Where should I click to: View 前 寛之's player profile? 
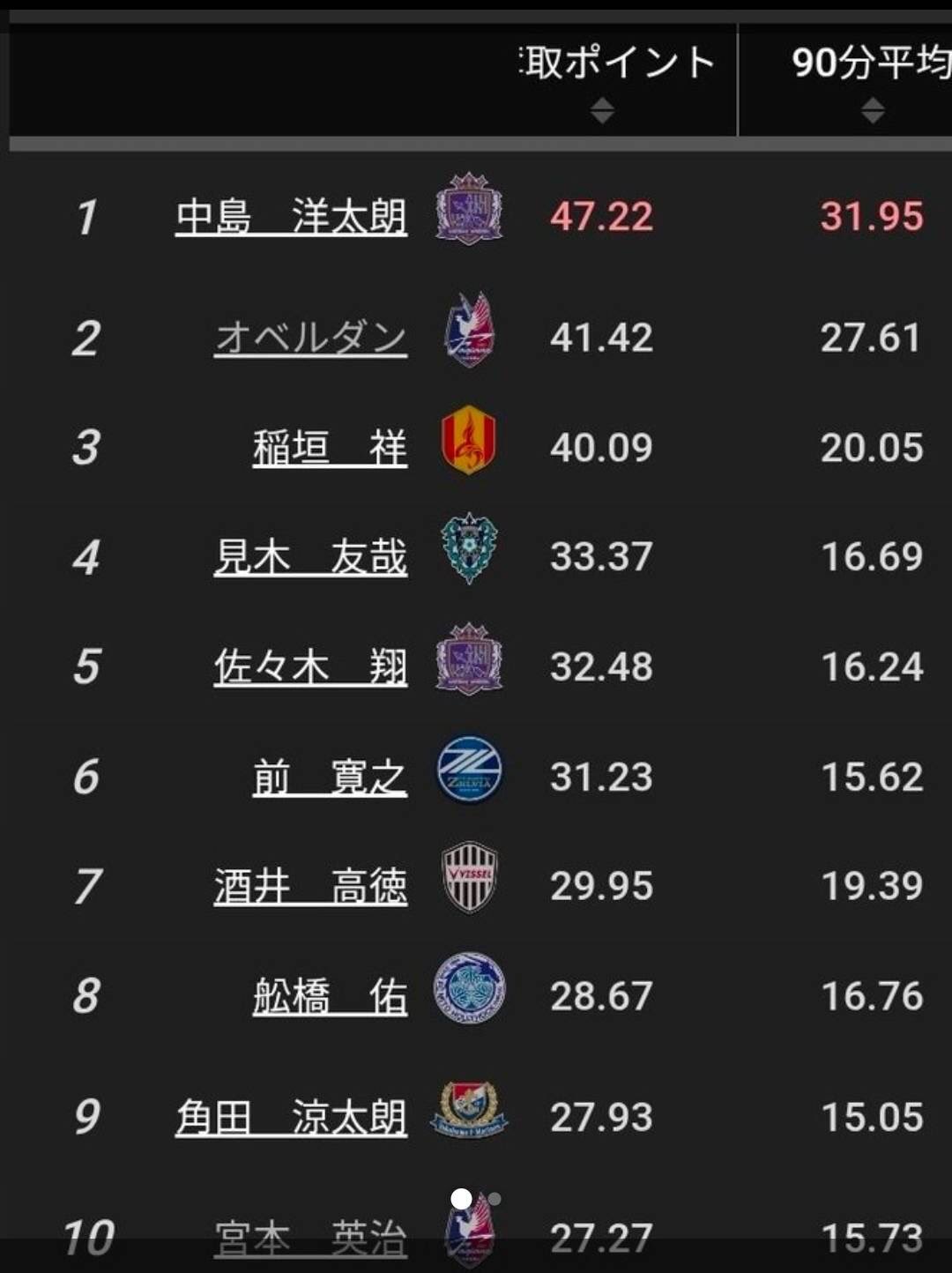click(x=330, y=778)
